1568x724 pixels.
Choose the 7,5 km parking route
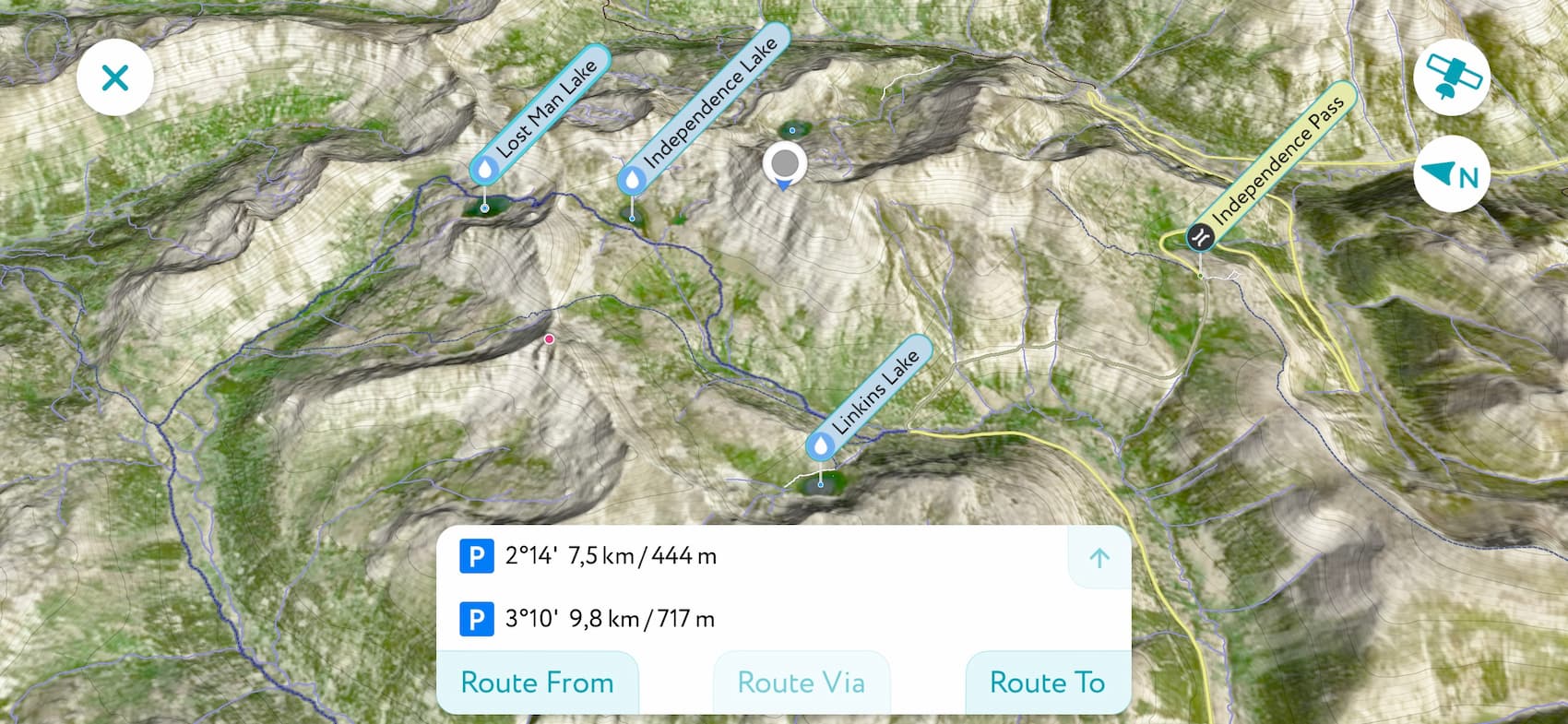pyautogui.click(x=609, y=556)
